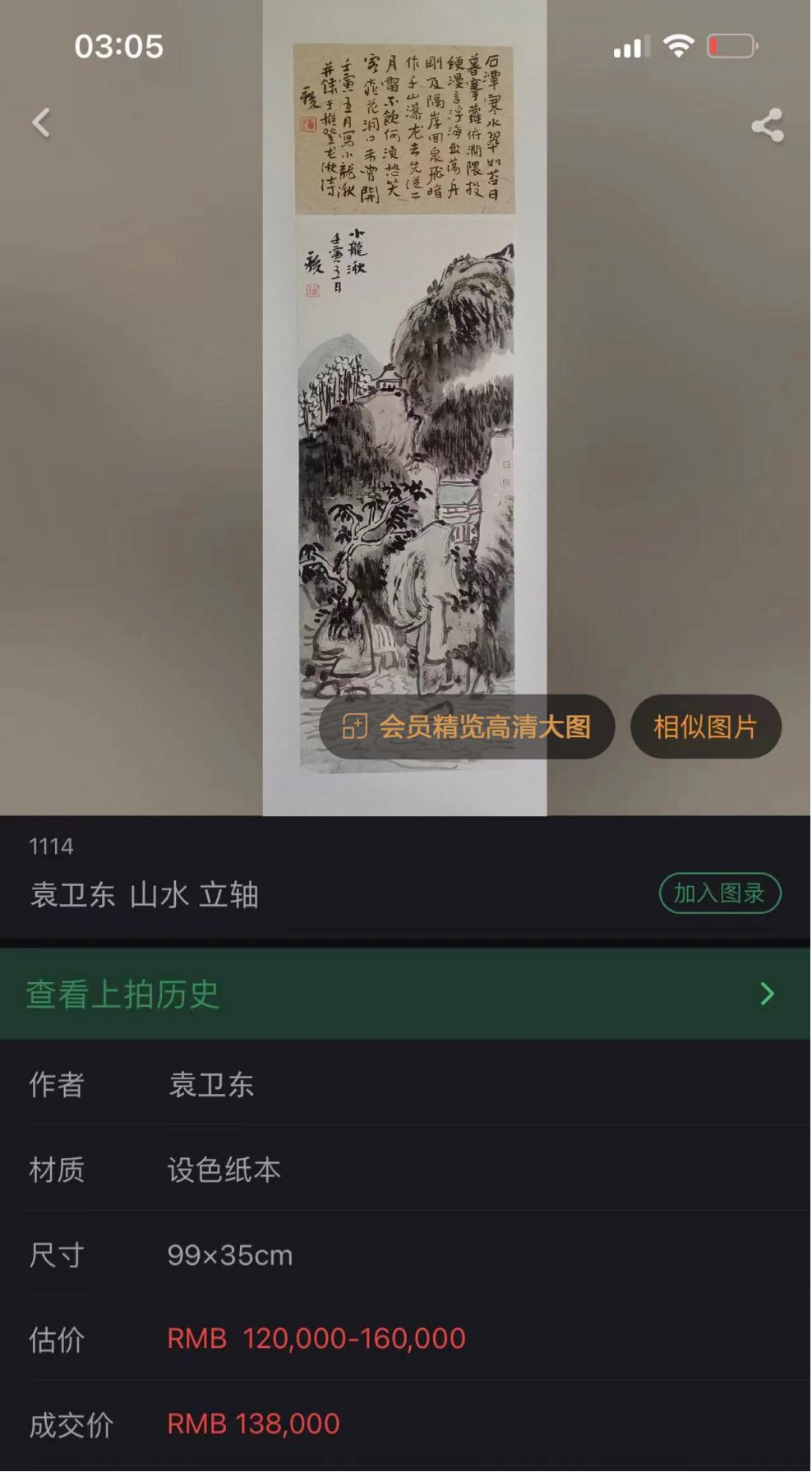This screenshot has height=1472, width=812.
Task: Find similar pictures via 相似图片
Action: (705, 727)
